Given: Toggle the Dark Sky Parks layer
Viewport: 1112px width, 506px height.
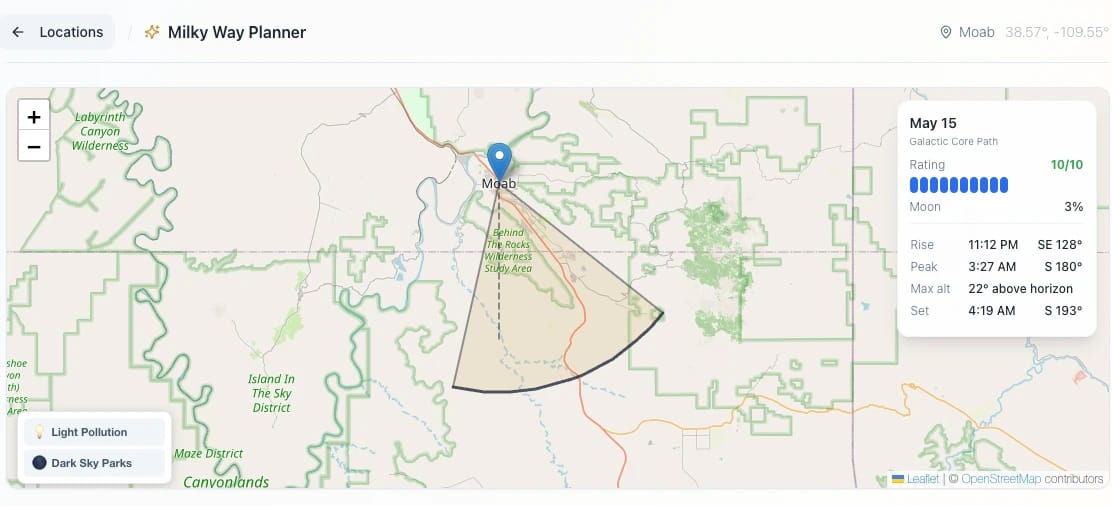Looking at the screenshot, I should pyautogui.click(x=95, y=463).
